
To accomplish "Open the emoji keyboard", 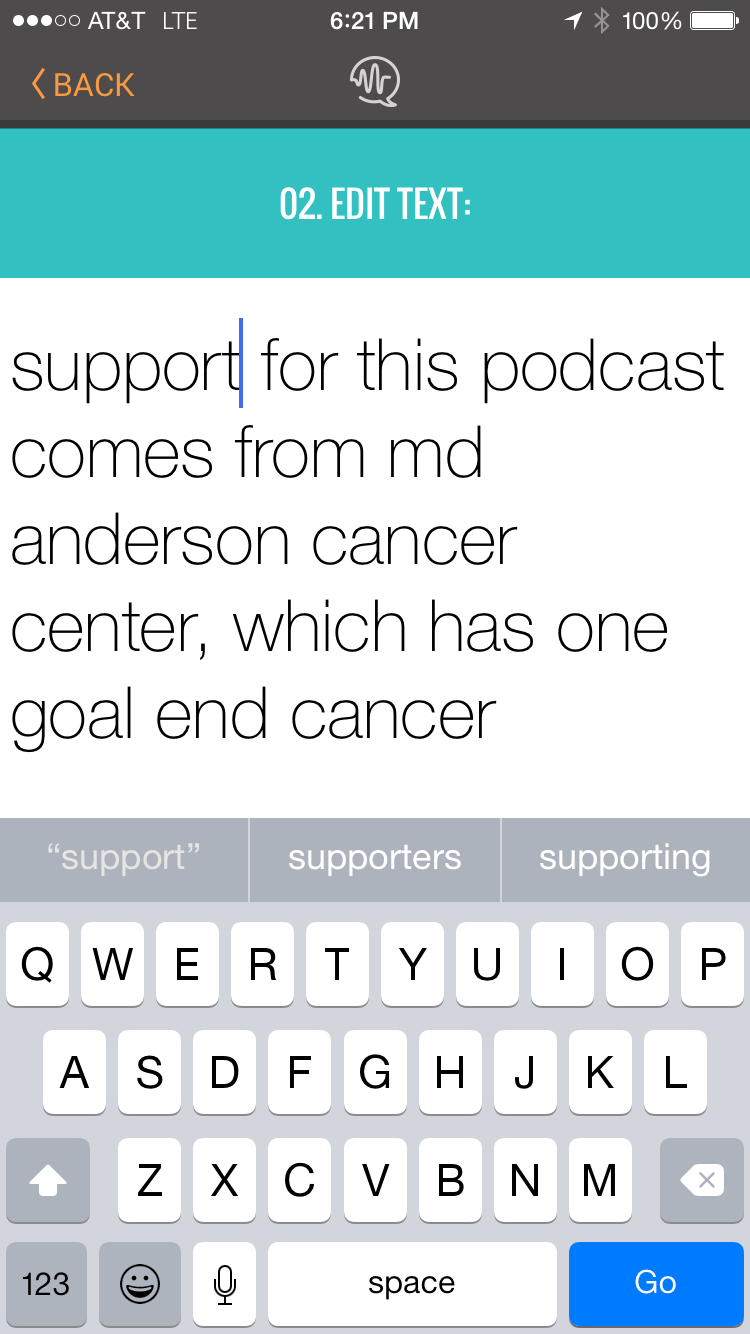I will [140, 1283].
